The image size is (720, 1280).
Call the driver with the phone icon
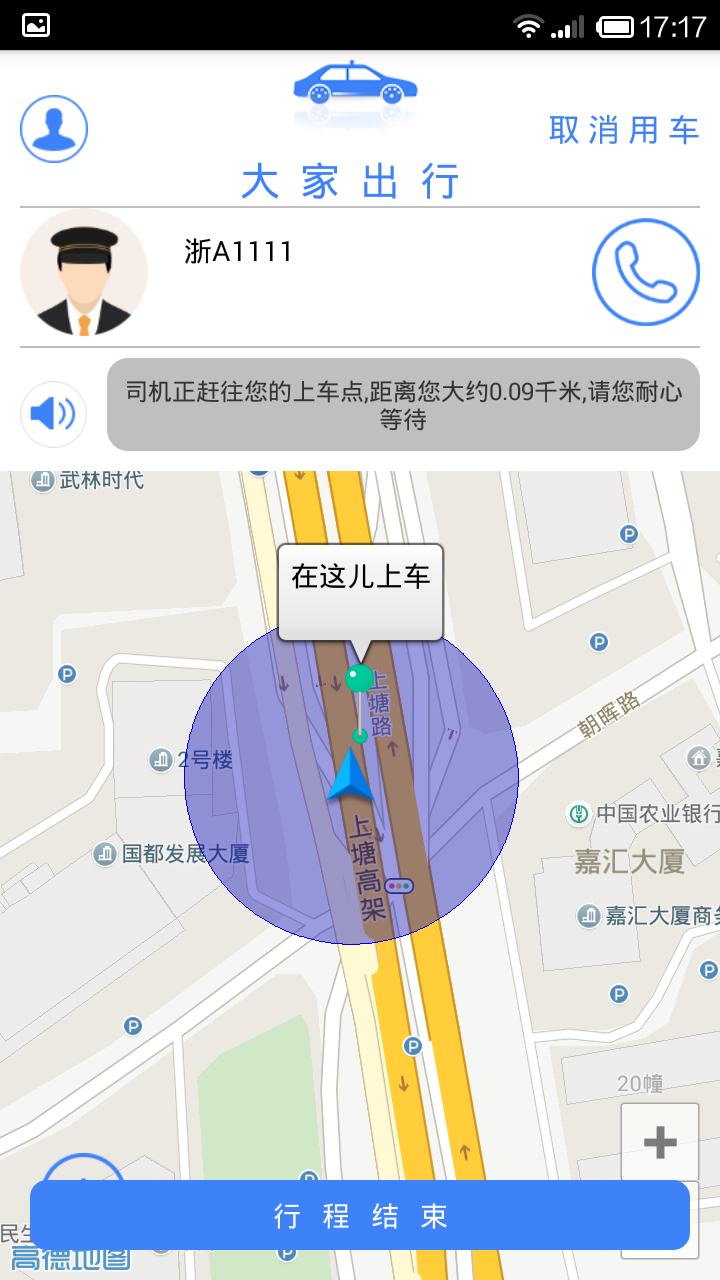646,272
